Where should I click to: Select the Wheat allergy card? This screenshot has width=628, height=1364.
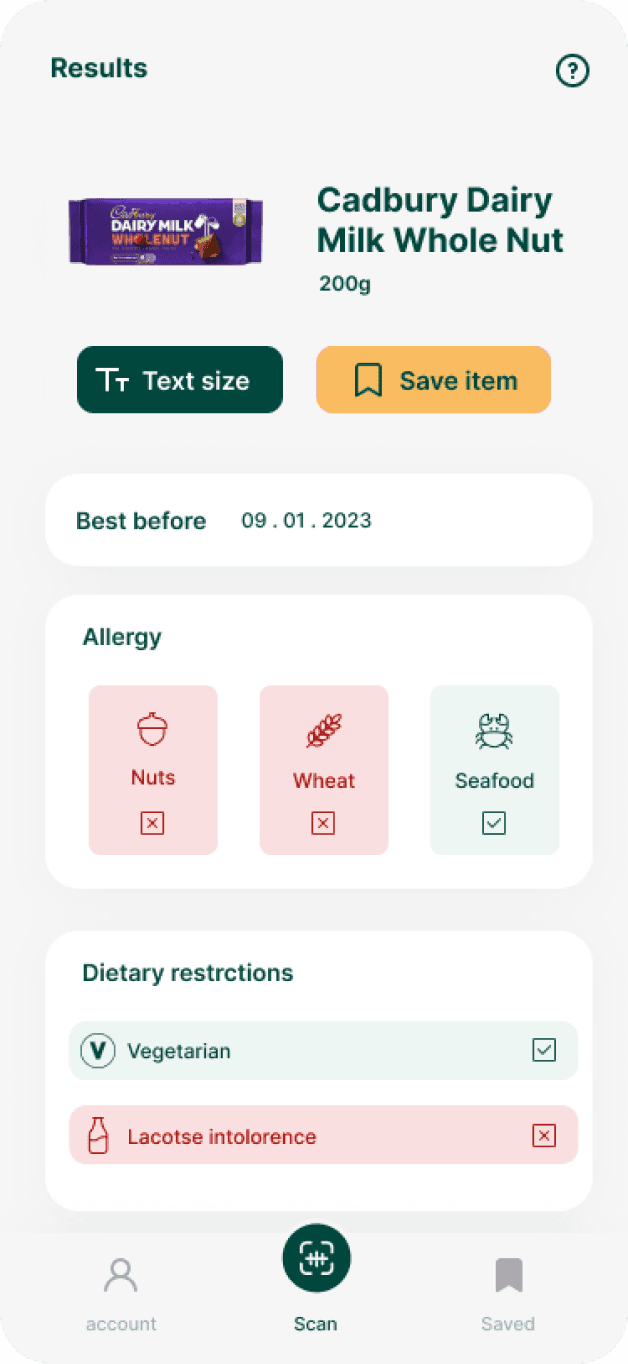[x=324, y=770]
